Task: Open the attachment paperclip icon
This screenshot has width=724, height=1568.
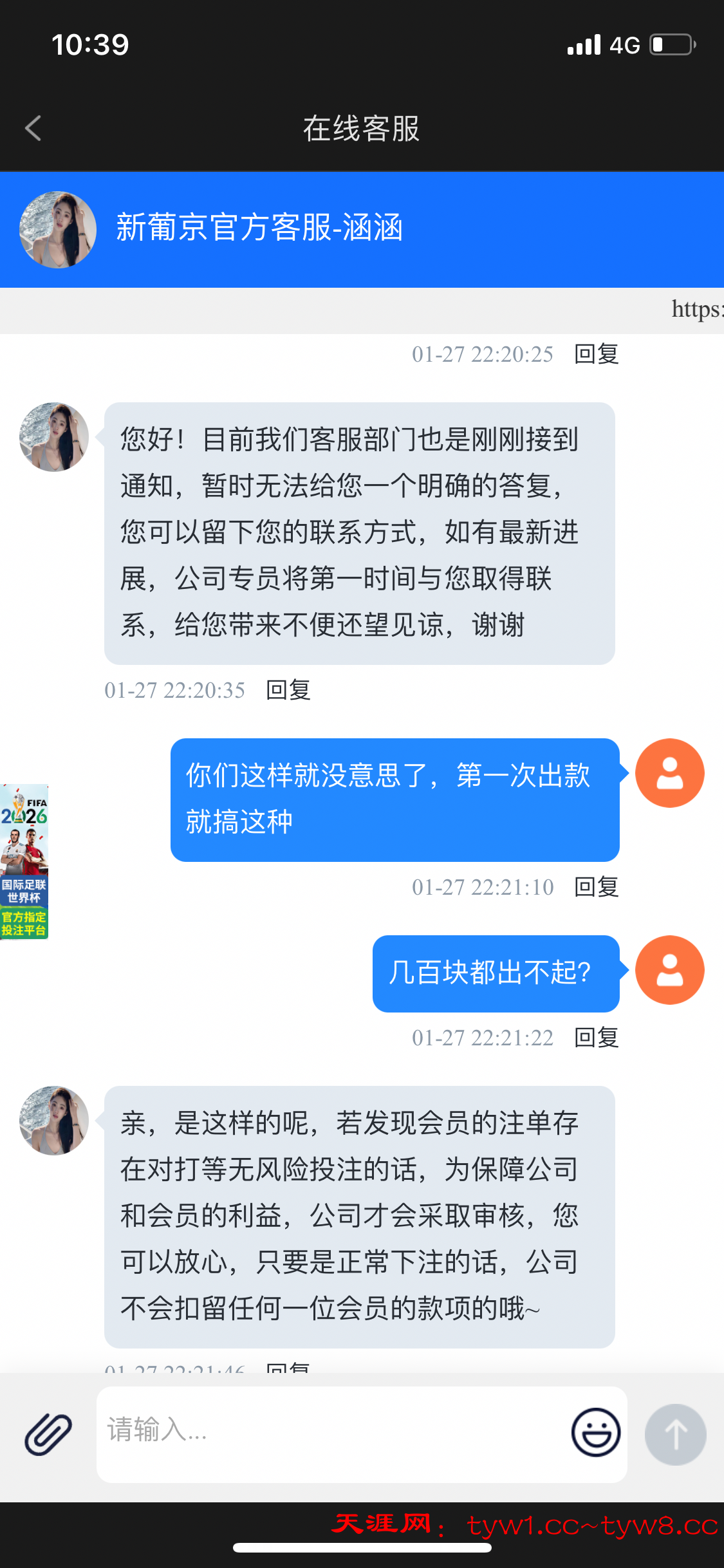Action: coord(48,1434)
